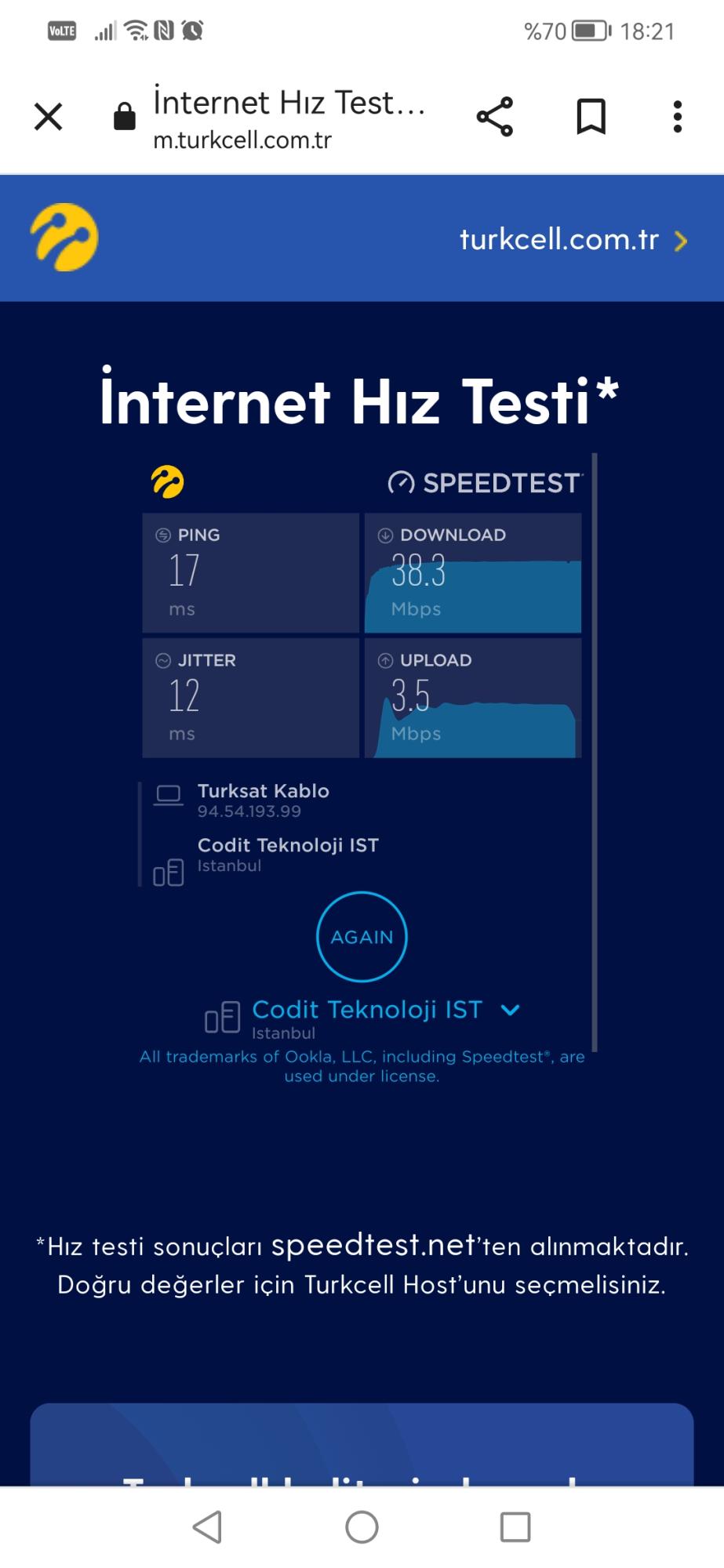Bookmark this page
Image resolution: width=724 pixels, height=1568 pixels.
click(591, 117)
